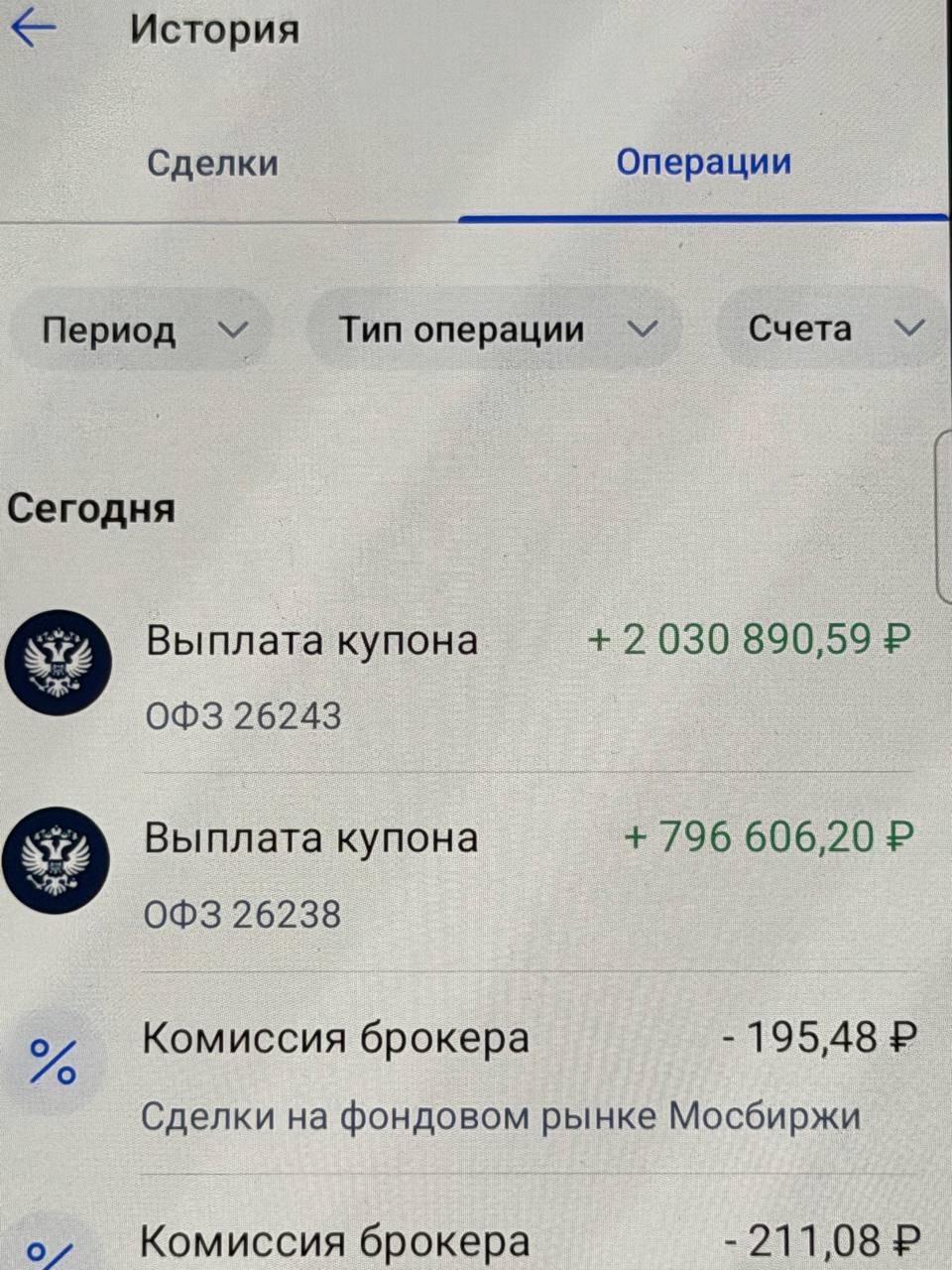952x1270 pixels.
Task: Click the coat of arms icon for ОФЗ 26238
Action: pos(58,861)
